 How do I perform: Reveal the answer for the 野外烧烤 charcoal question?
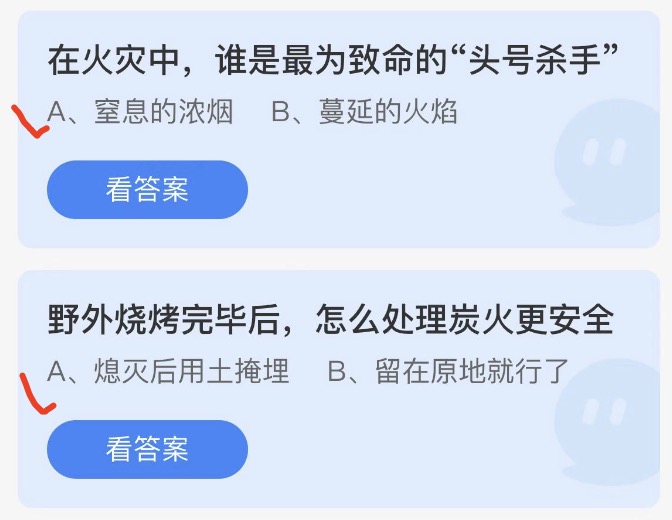click(147, 449)
